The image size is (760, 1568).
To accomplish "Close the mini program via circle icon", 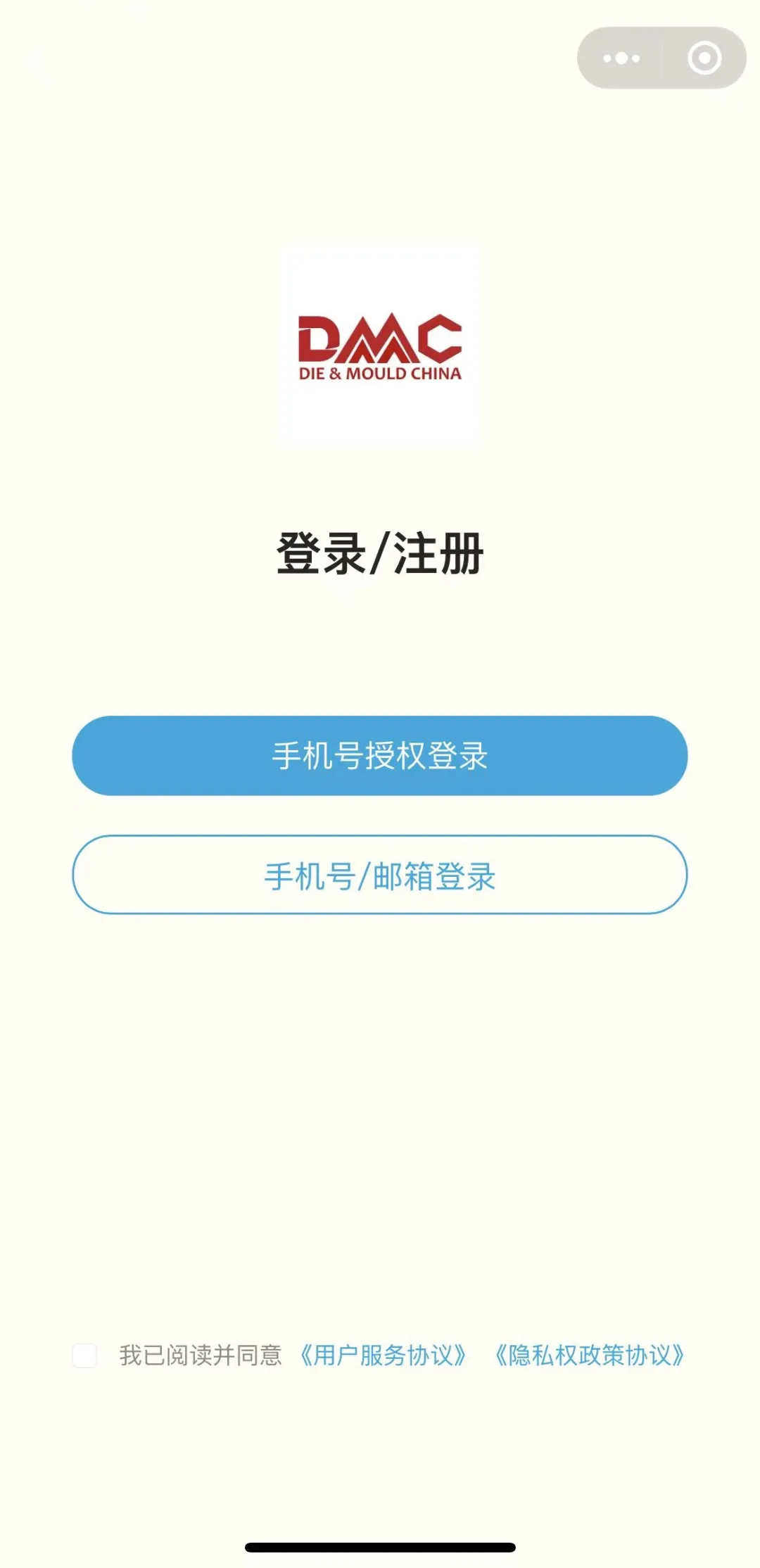I will [704, 58].
